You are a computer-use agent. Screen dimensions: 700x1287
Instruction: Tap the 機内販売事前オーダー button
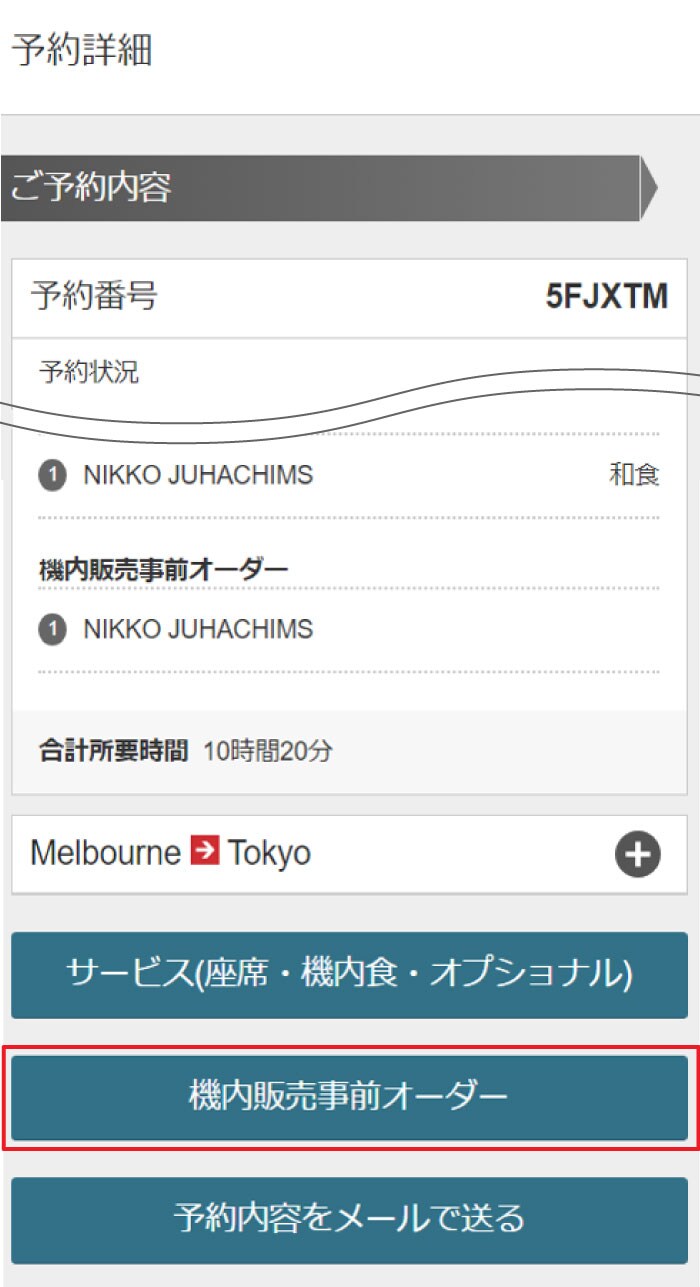click(x=349, y=1097)
